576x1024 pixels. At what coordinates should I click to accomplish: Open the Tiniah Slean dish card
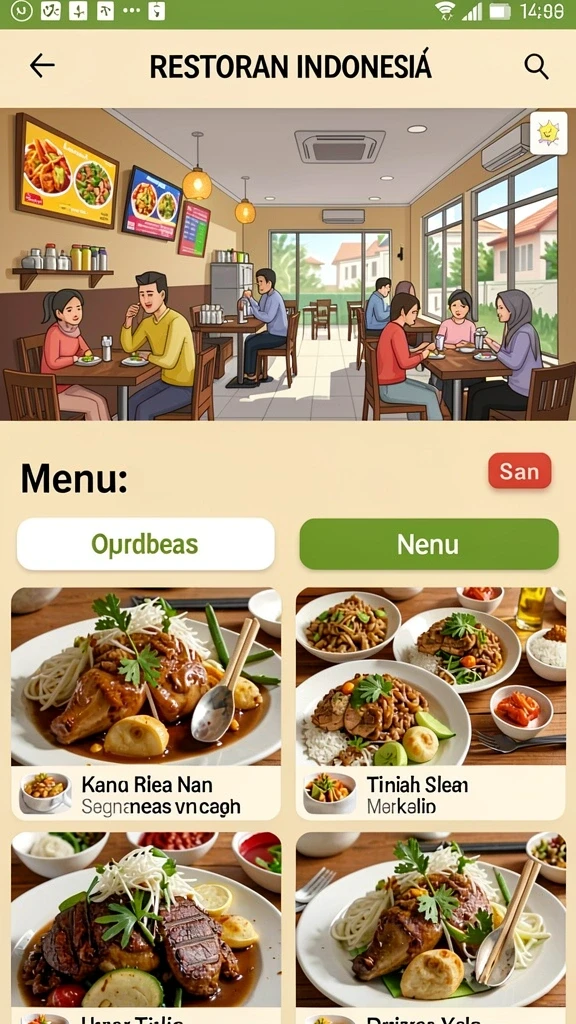[x=430, y=704]
